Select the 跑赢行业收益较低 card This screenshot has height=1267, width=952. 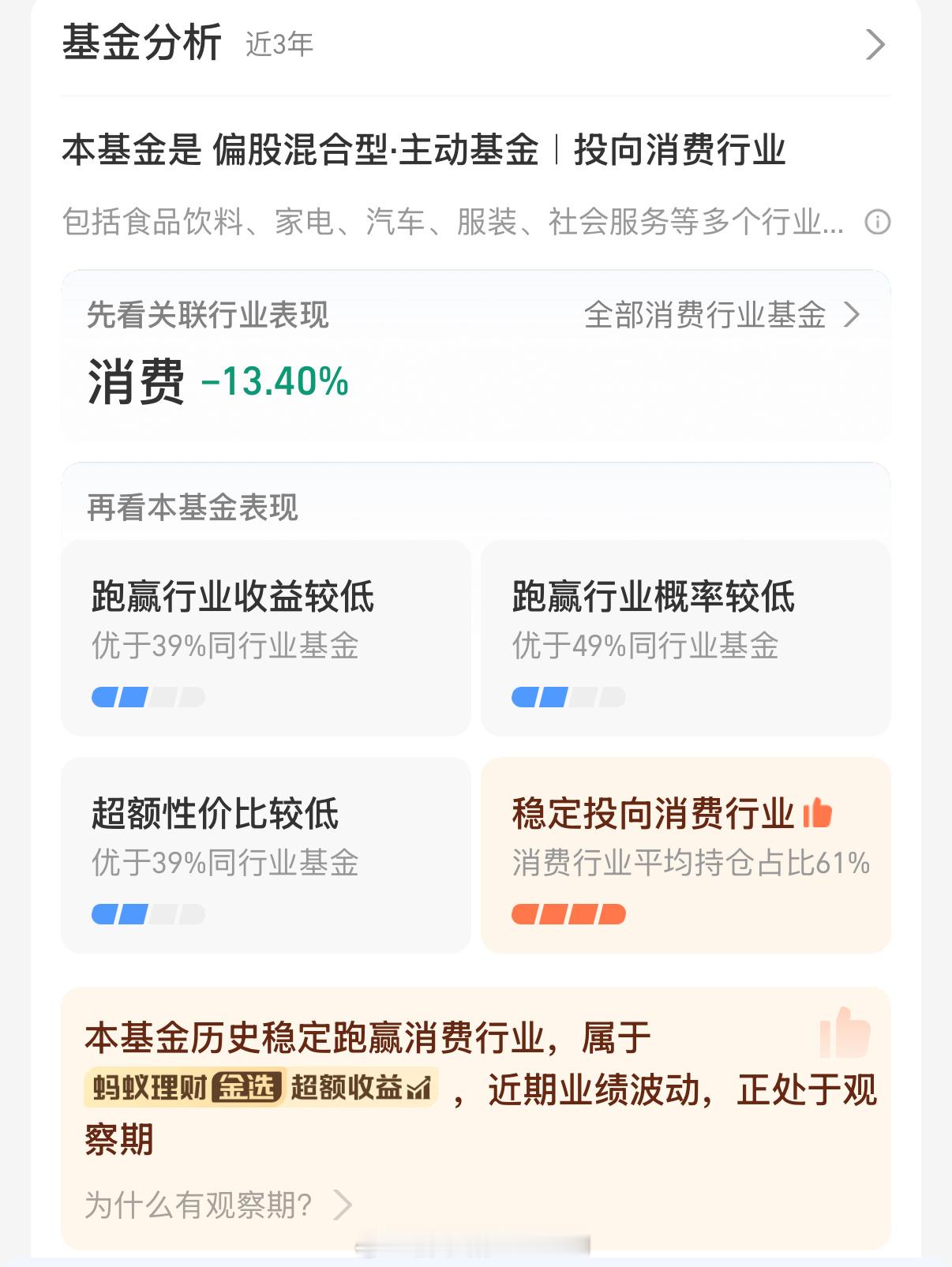click(x=266, y=635)
